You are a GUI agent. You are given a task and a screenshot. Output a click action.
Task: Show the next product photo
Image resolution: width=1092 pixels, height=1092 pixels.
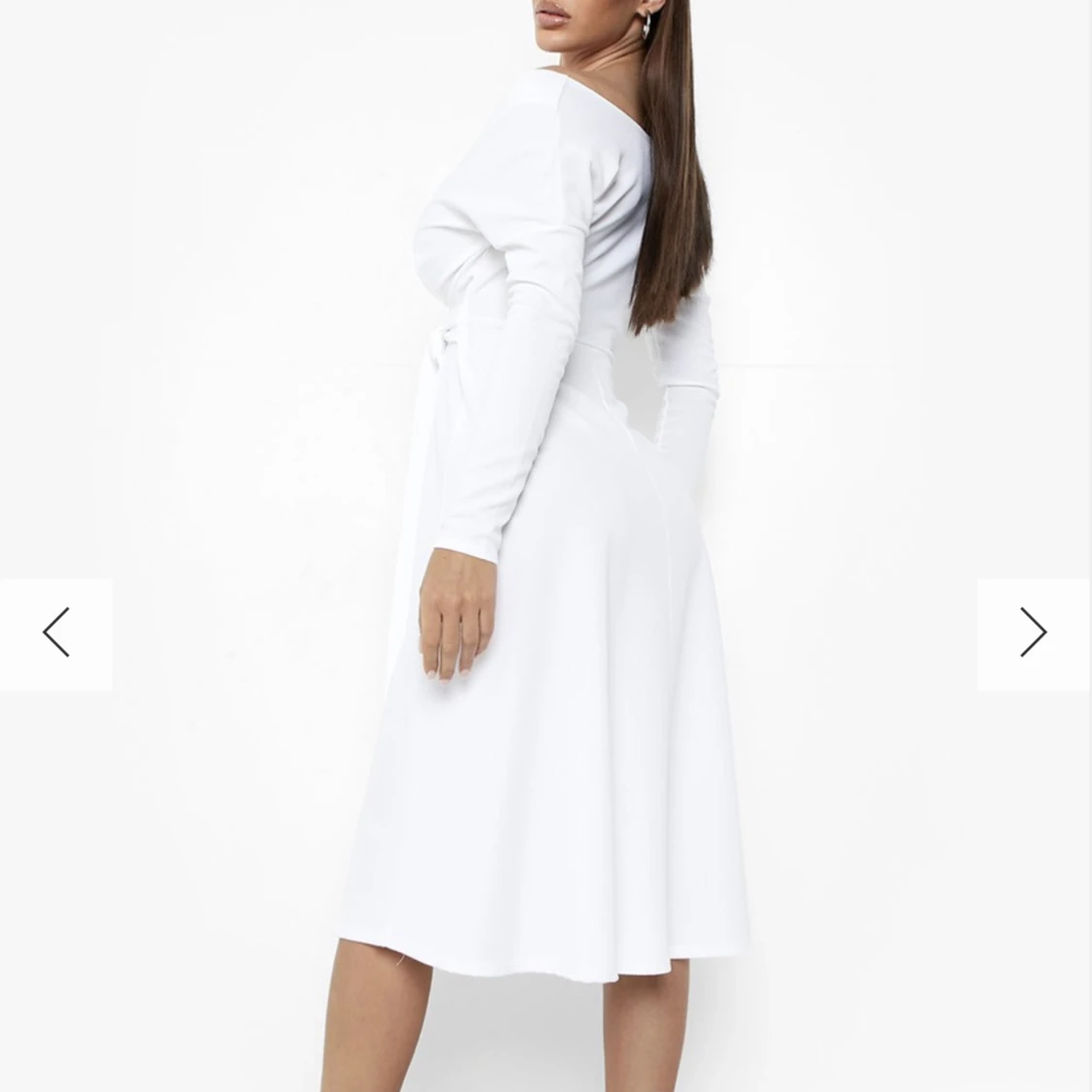click(1033, 633)
